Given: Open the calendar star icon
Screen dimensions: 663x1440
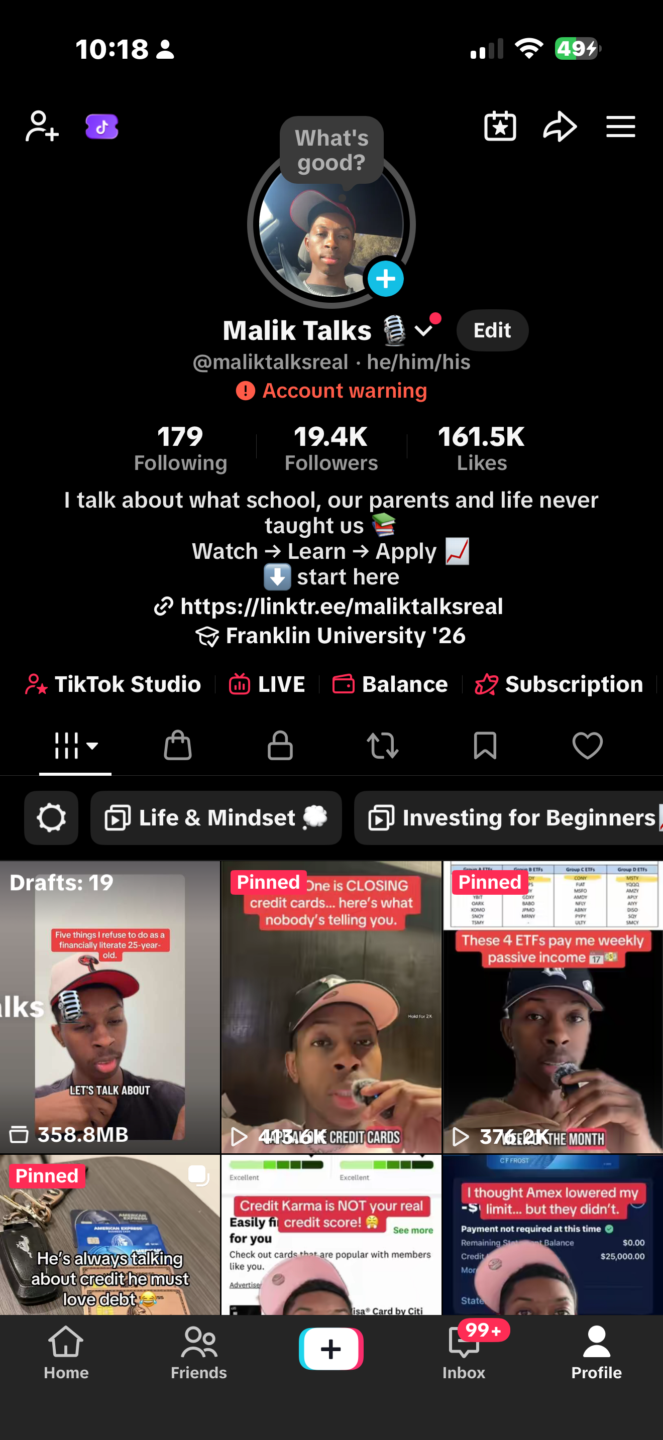Looking at the screenshot, I should (x=500, y=127).
